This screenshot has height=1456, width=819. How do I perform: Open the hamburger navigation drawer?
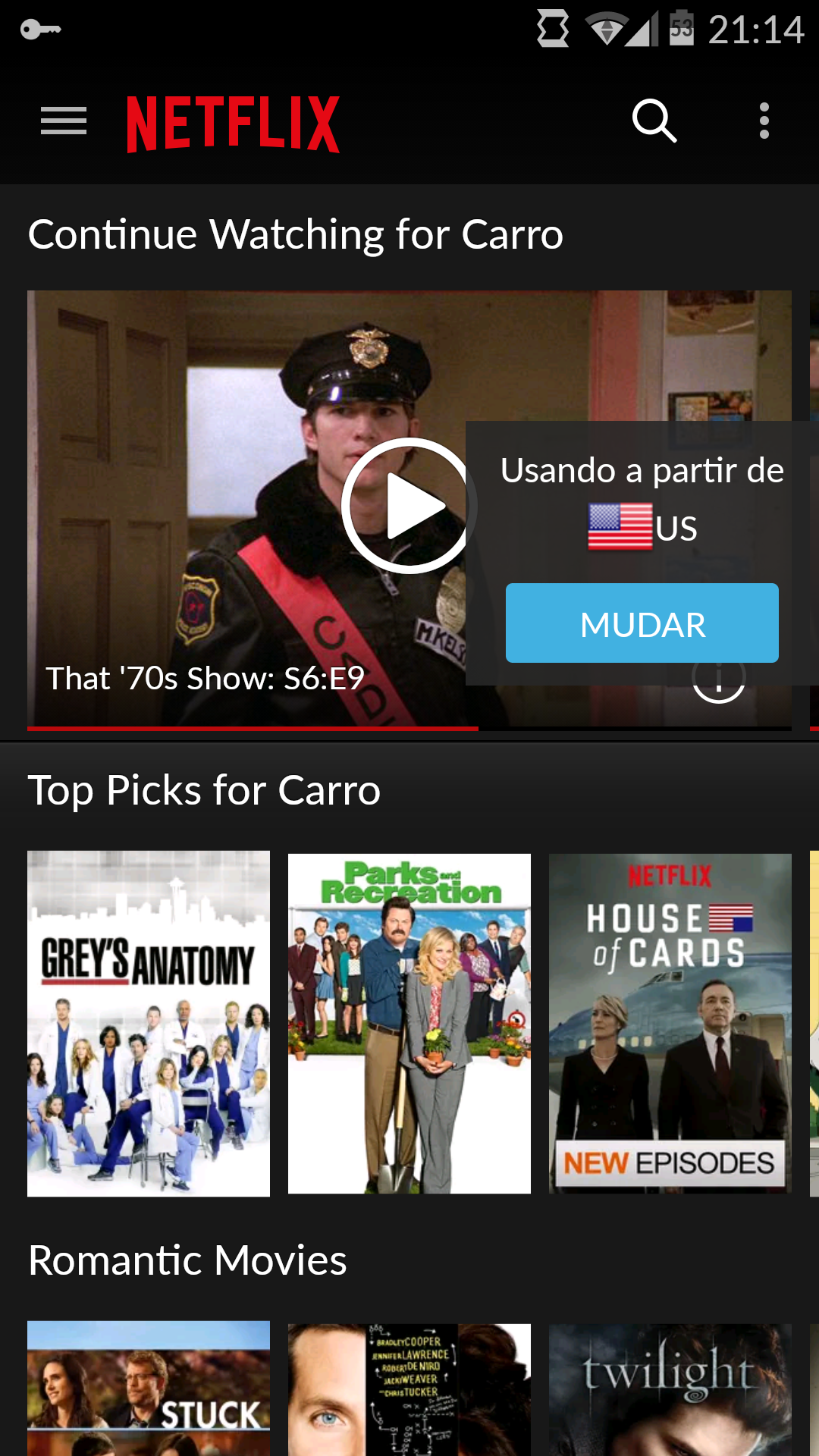pos(64,121)
